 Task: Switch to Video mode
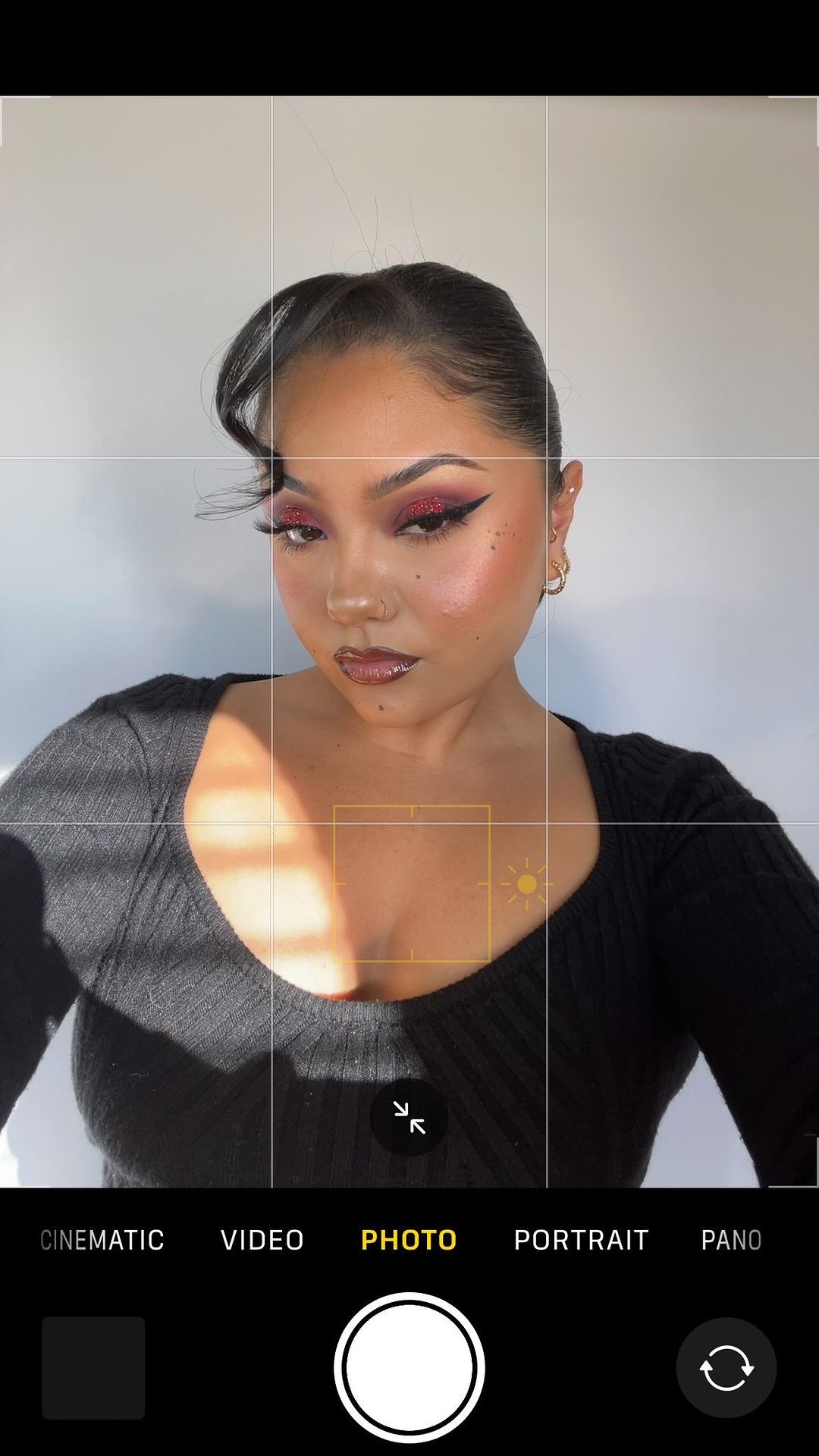tap(262, 1240)
